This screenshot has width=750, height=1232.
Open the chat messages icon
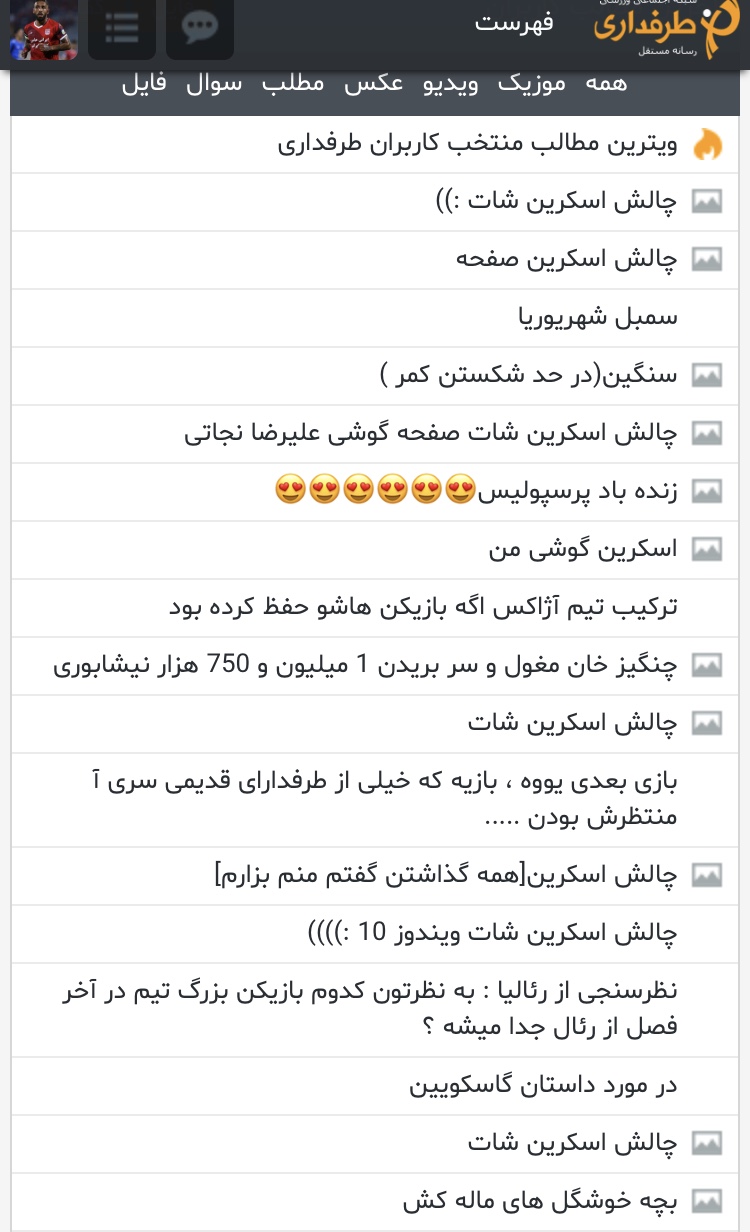(200, 28)
